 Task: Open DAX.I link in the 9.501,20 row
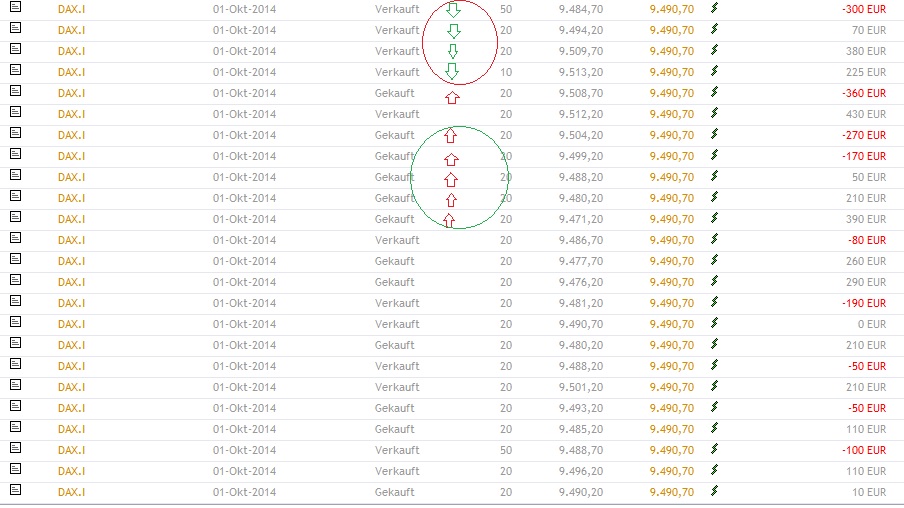click(x=71, y=387)
